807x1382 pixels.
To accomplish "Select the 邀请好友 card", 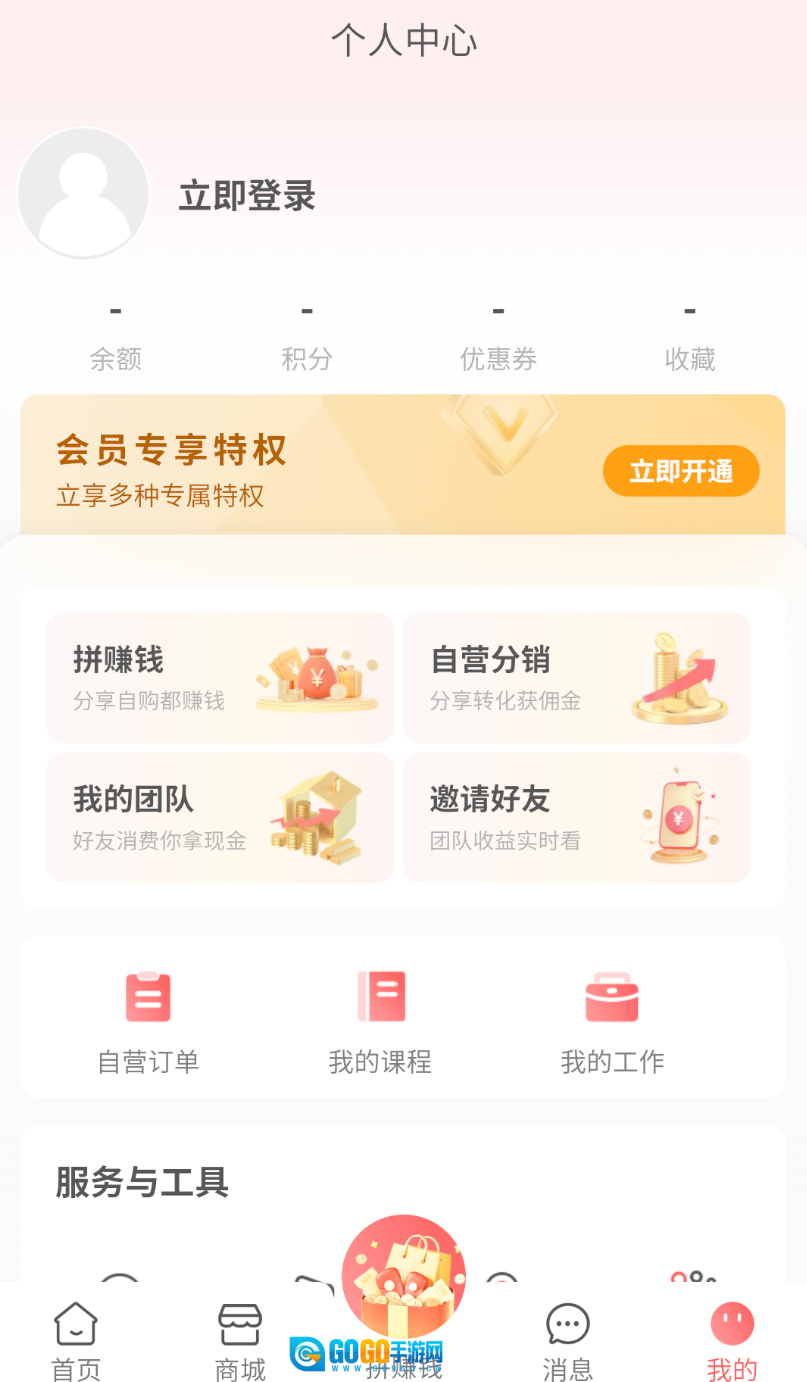I will [x=577, y=817].
